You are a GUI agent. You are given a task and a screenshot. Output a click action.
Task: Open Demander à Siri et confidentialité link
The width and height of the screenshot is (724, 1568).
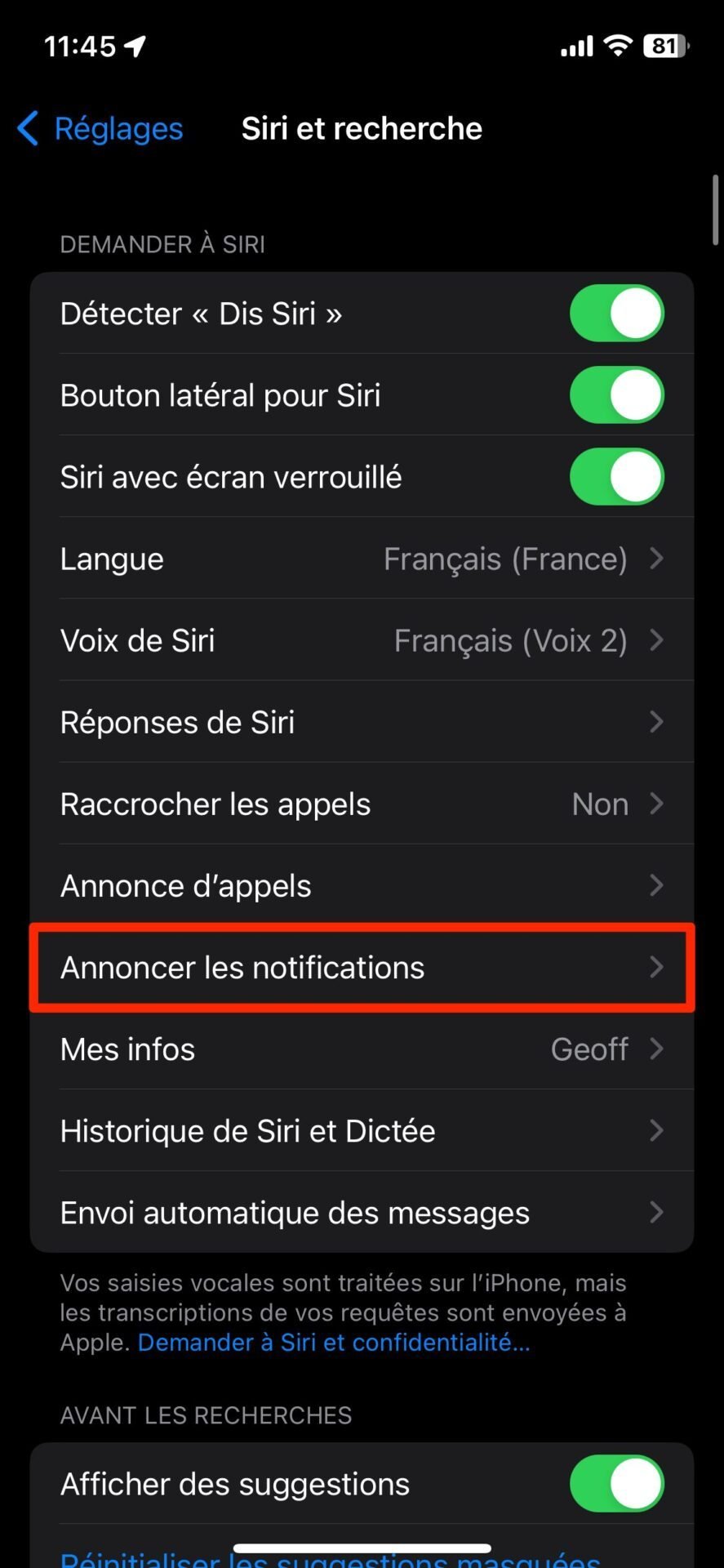click(x=334, y=1343)
